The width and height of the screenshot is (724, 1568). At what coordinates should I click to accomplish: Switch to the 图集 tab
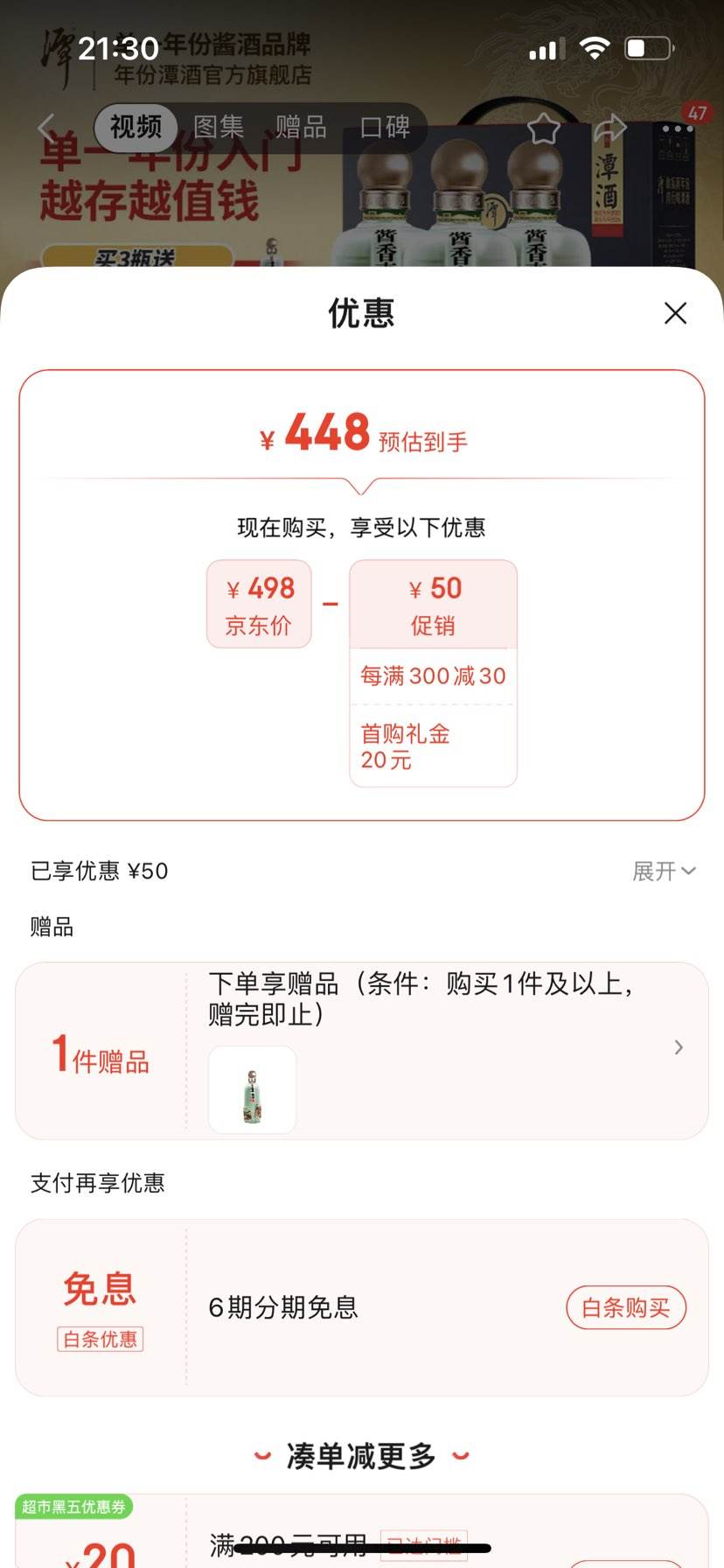click(x=221, y=128)
